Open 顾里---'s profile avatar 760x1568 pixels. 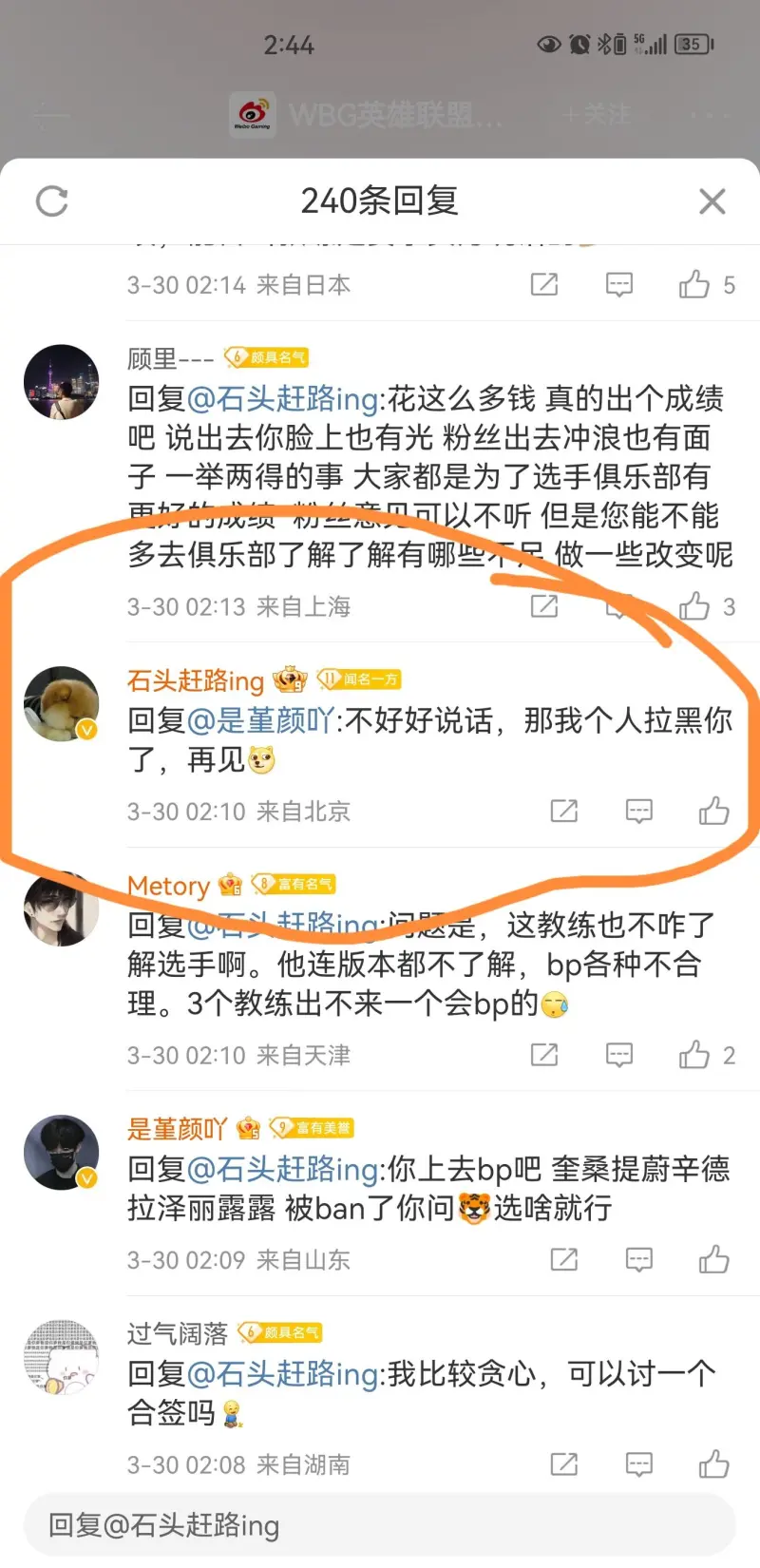coord(61,382)
